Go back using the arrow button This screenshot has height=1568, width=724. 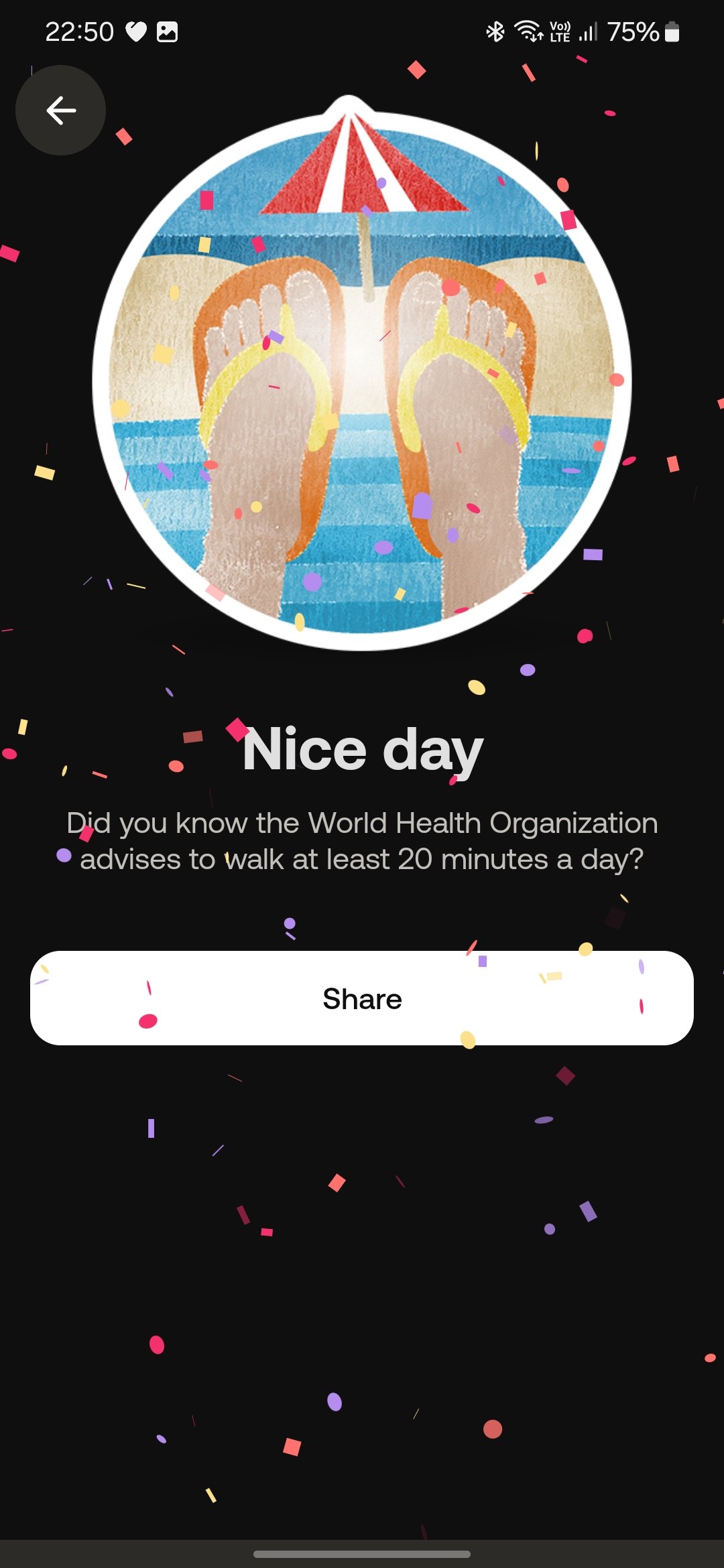click(x=60, y=111)
